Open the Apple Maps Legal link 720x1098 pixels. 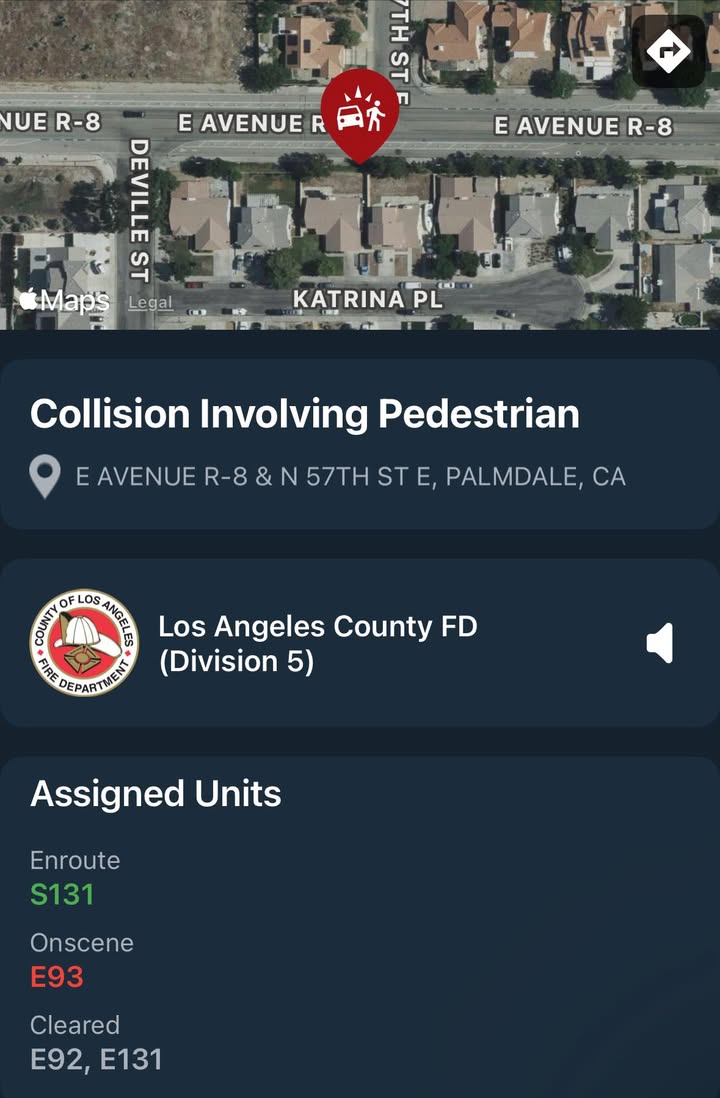[x=151, y=303]
